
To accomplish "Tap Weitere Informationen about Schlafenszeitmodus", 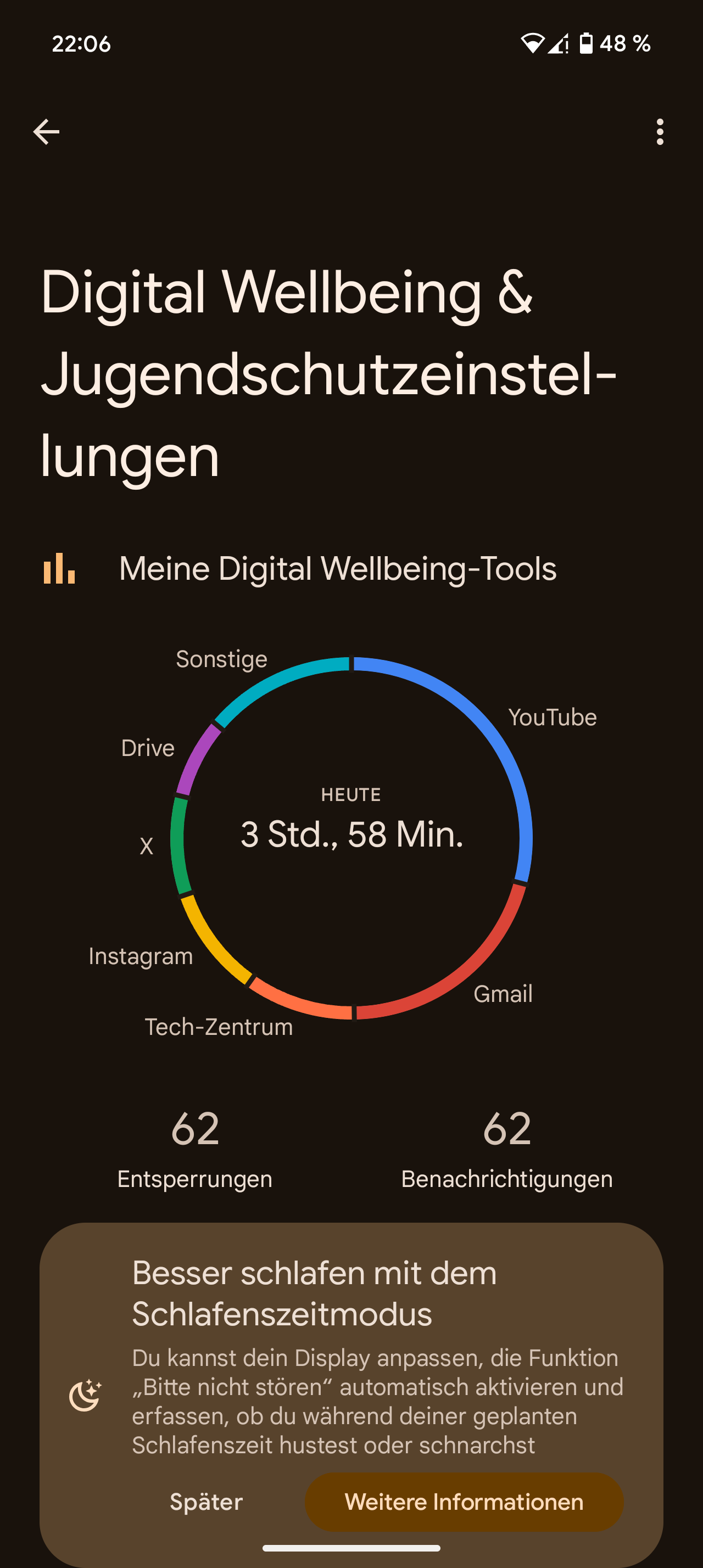I will 464,1502.
